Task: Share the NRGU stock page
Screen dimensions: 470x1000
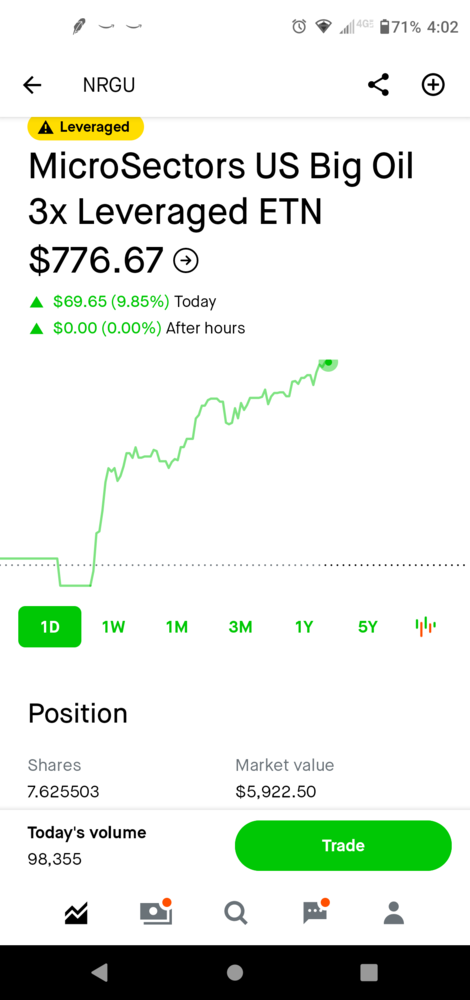Action: tap(379, 85)
